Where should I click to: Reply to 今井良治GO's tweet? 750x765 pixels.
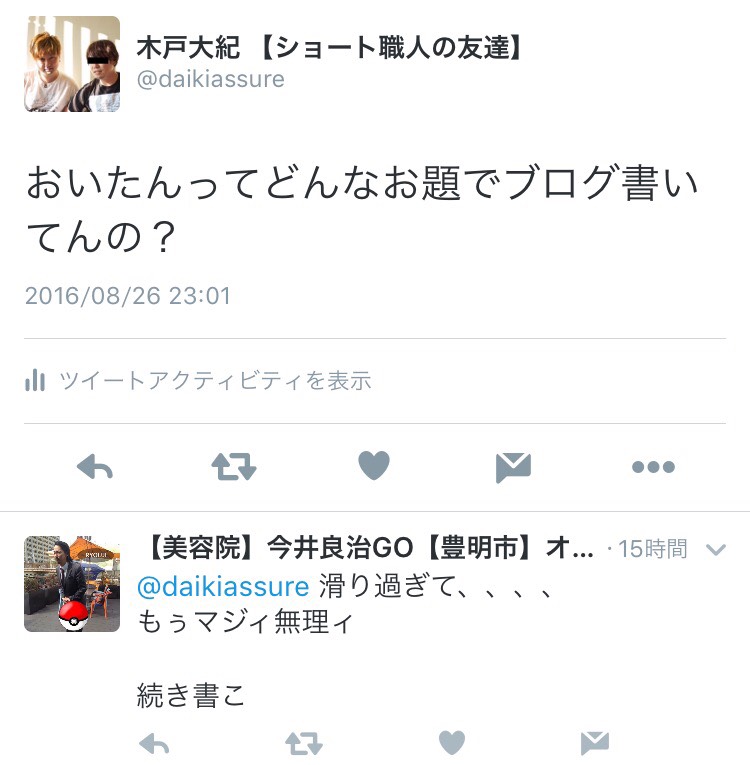[x=154, y=743]
